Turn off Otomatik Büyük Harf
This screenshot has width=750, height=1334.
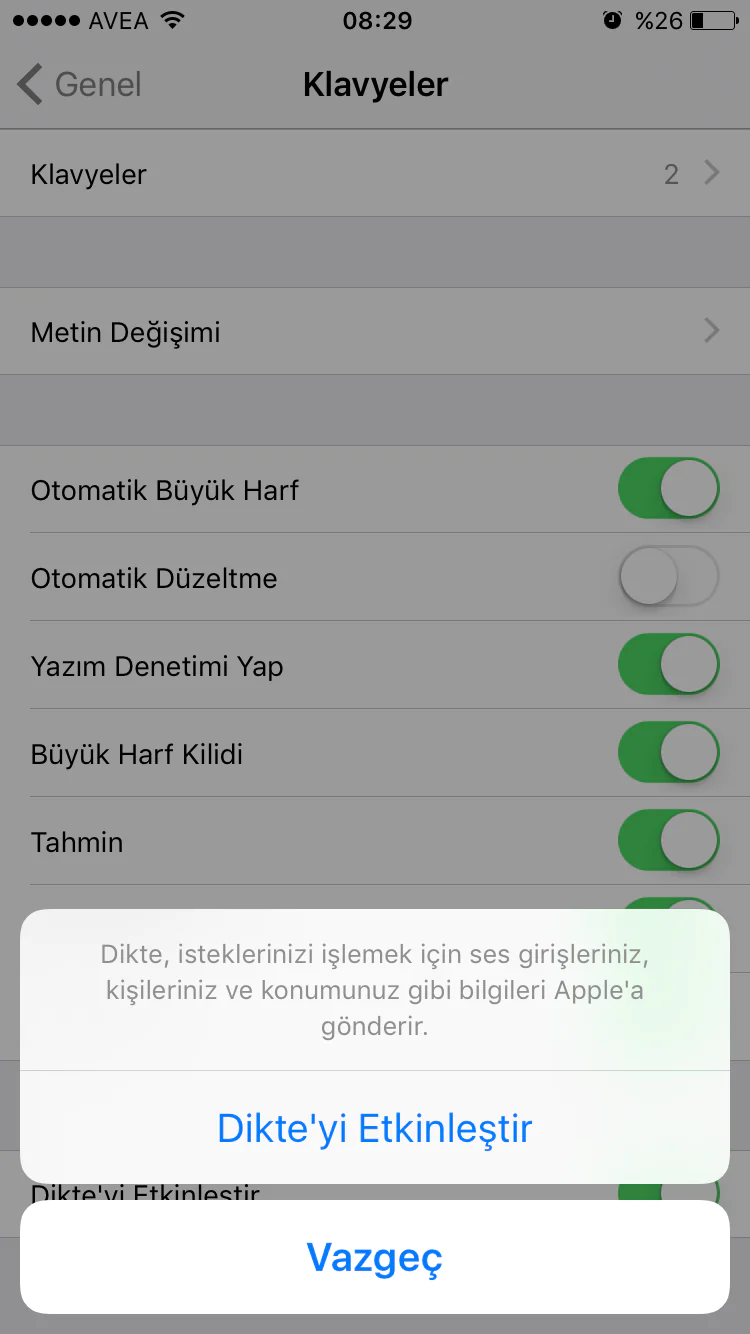click(668, 490)
